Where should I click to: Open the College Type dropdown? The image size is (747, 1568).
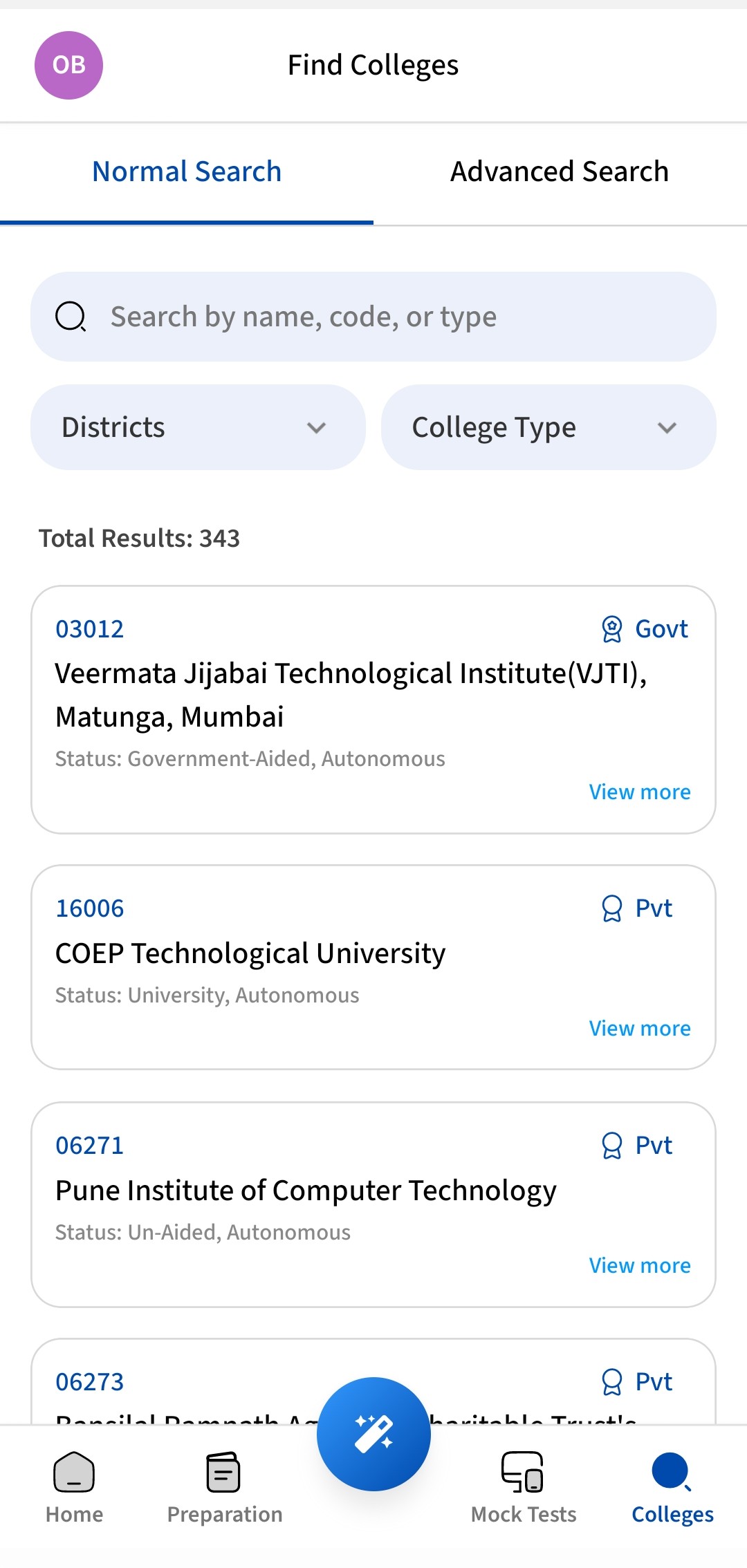tap(547, 427)
